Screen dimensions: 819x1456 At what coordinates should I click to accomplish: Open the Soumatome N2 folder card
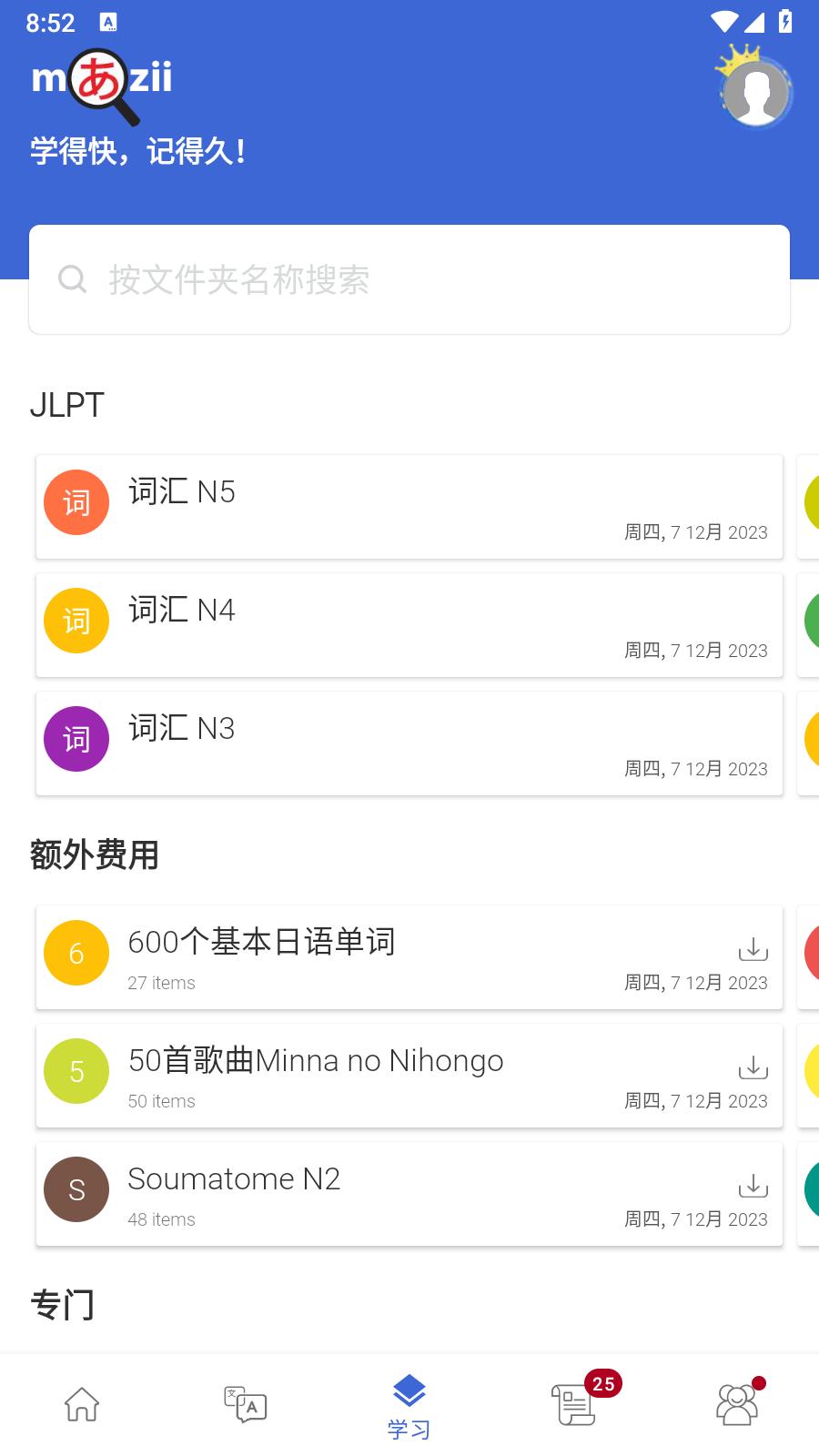(409, 1194)
